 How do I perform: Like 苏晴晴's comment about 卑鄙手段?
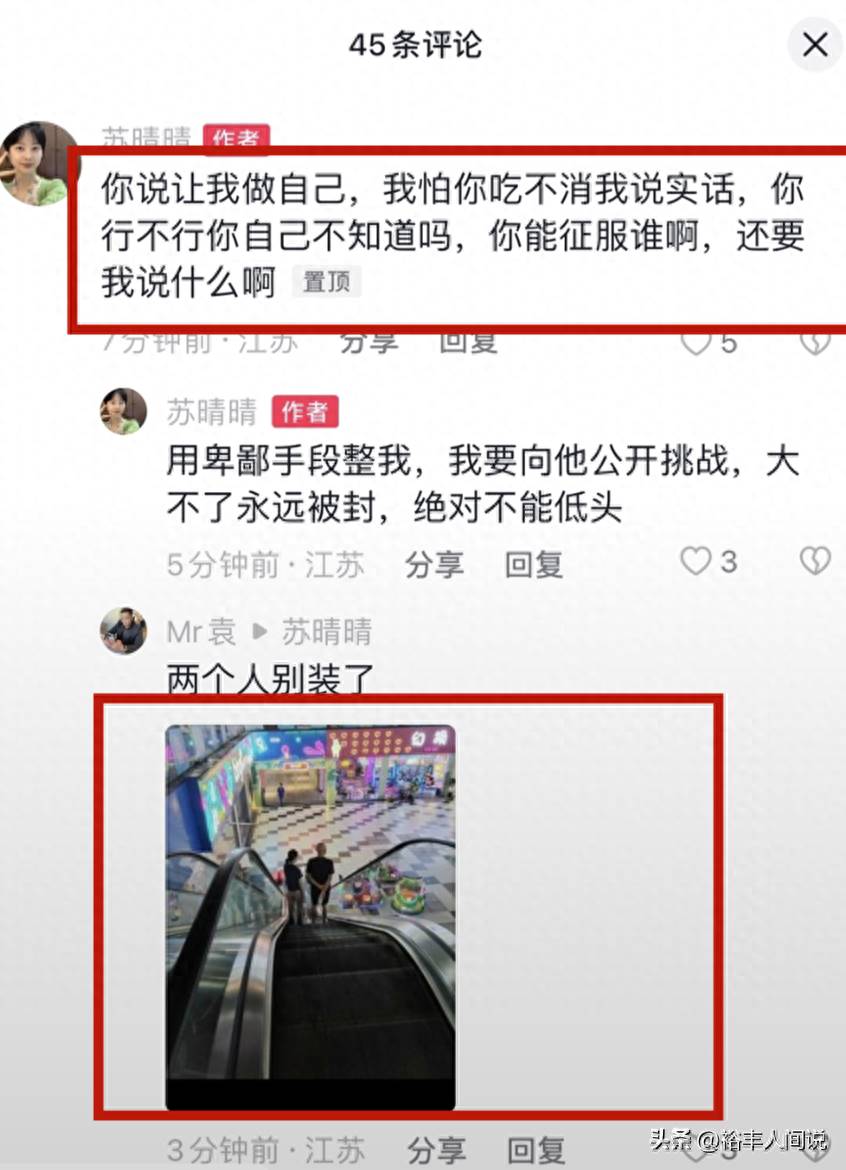pyautogui.click(x=696, y=562)
